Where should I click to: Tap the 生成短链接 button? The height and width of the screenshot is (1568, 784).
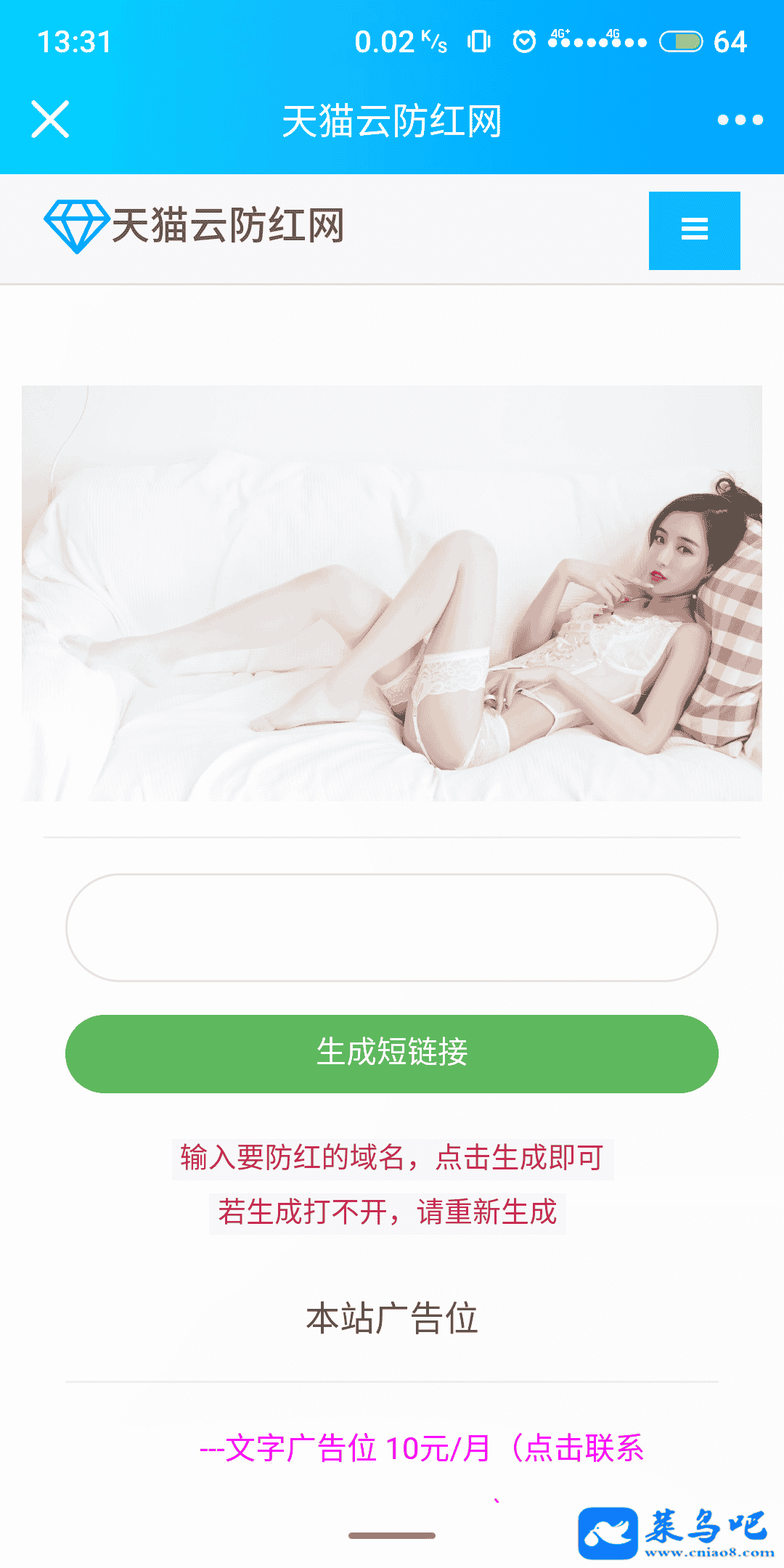point(392,1053)
